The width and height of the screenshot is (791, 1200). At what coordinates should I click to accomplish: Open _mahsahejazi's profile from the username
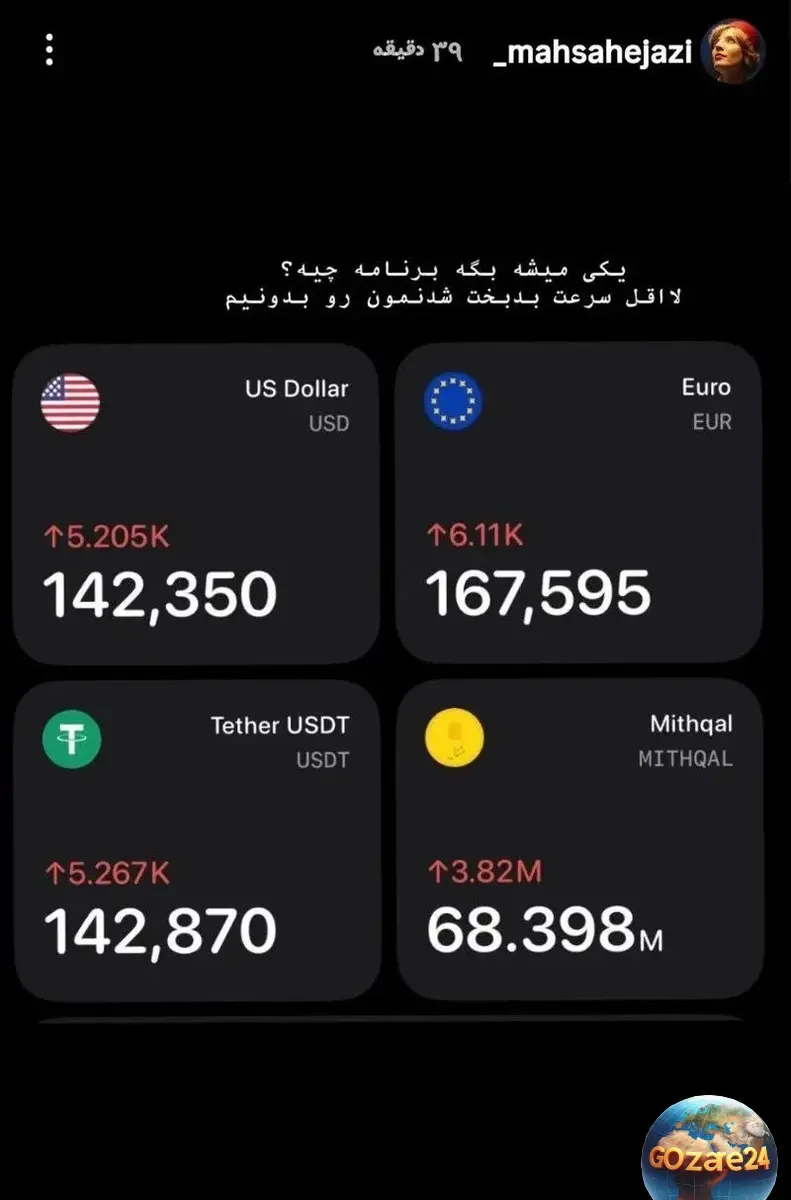click(592, 53)
